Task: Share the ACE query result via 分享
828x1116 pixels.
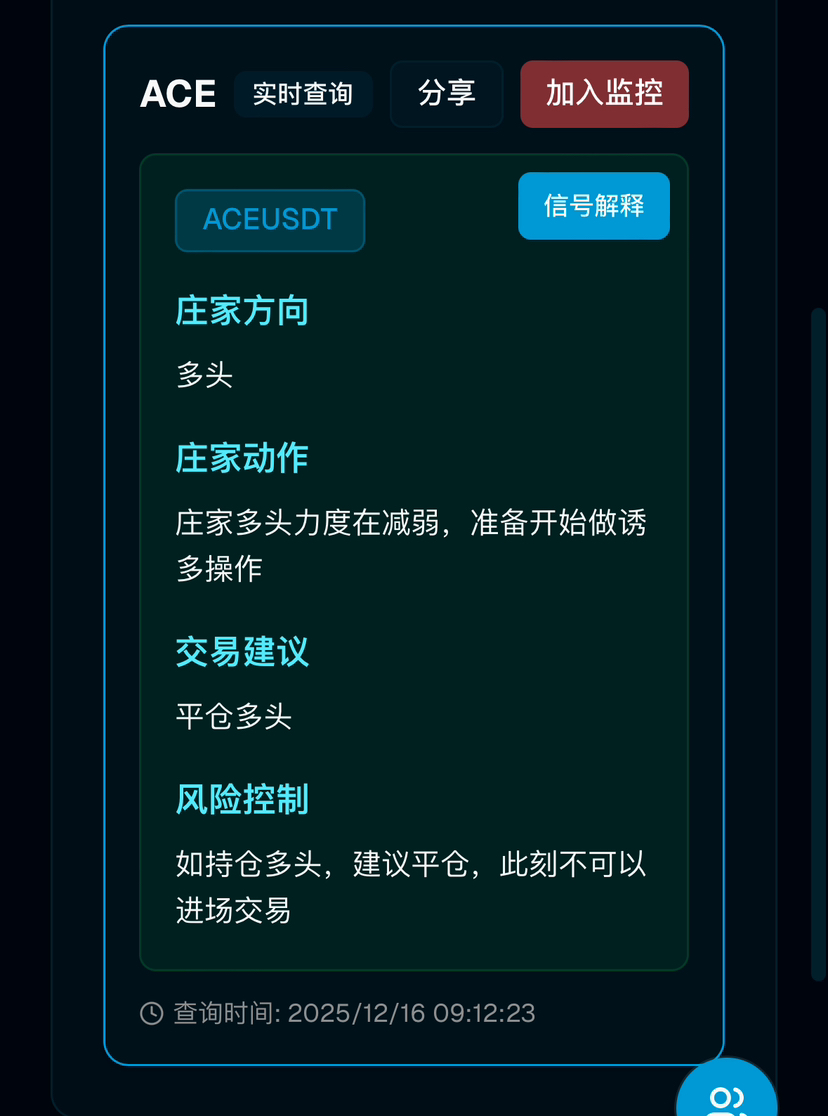Action: [x=446, y=94]
